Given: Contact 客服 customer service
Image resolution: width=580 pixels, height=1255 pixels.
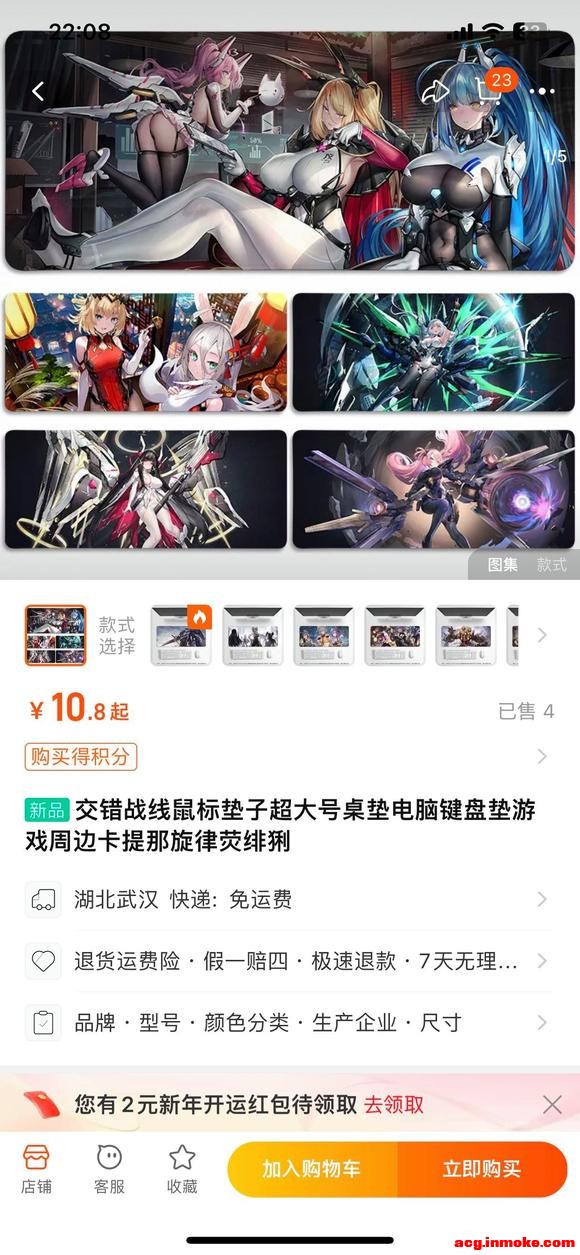Looking at the screenshot, I should (109, 1169).
